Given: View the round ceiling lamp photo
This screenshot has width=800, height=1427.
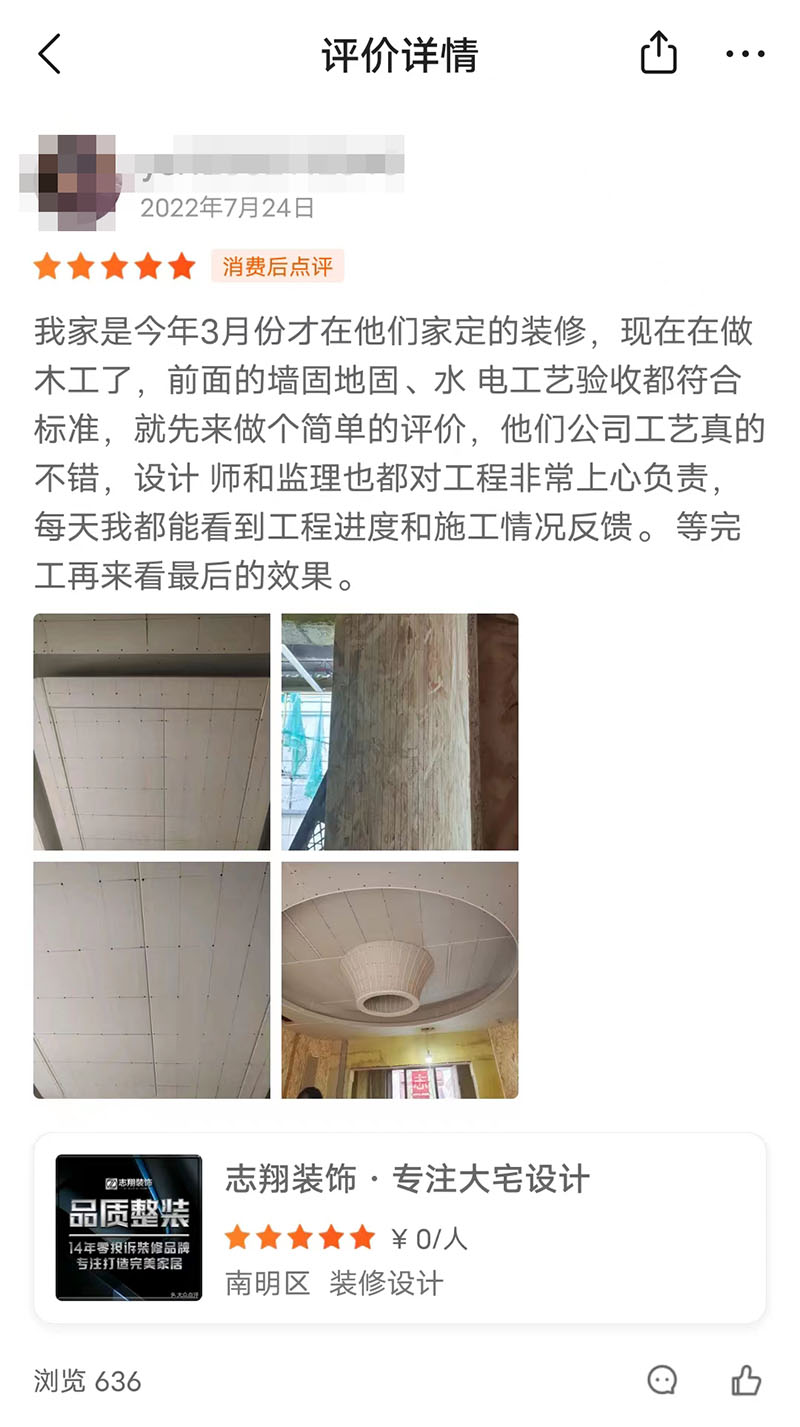Looking at the screenshot, I should [x=400, y=980].
